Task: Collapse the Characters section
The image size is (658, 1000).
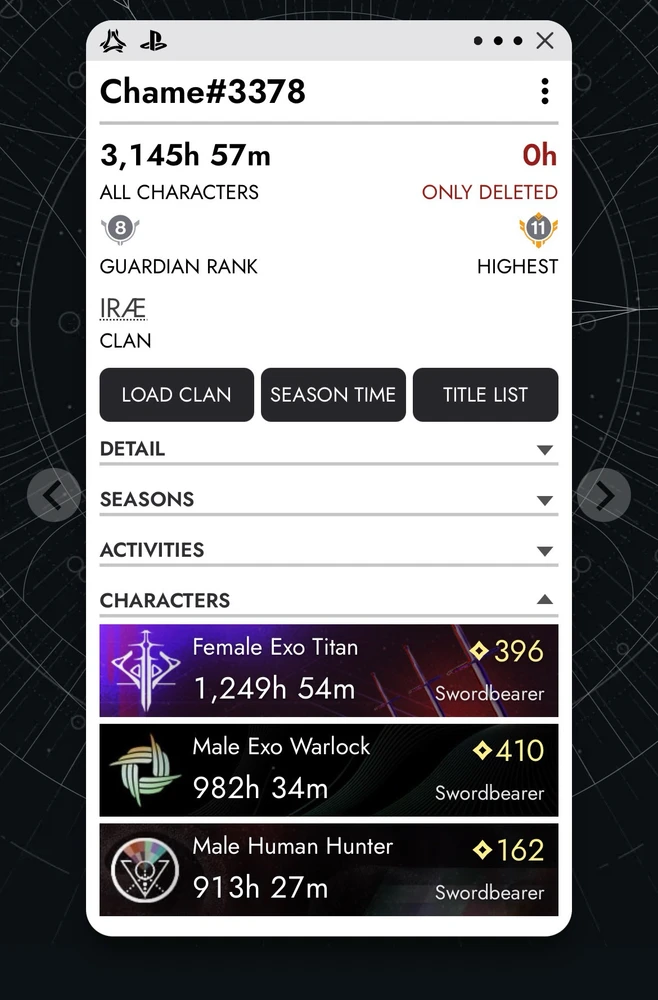Action: pyautogui.click(x=544, y=600)
